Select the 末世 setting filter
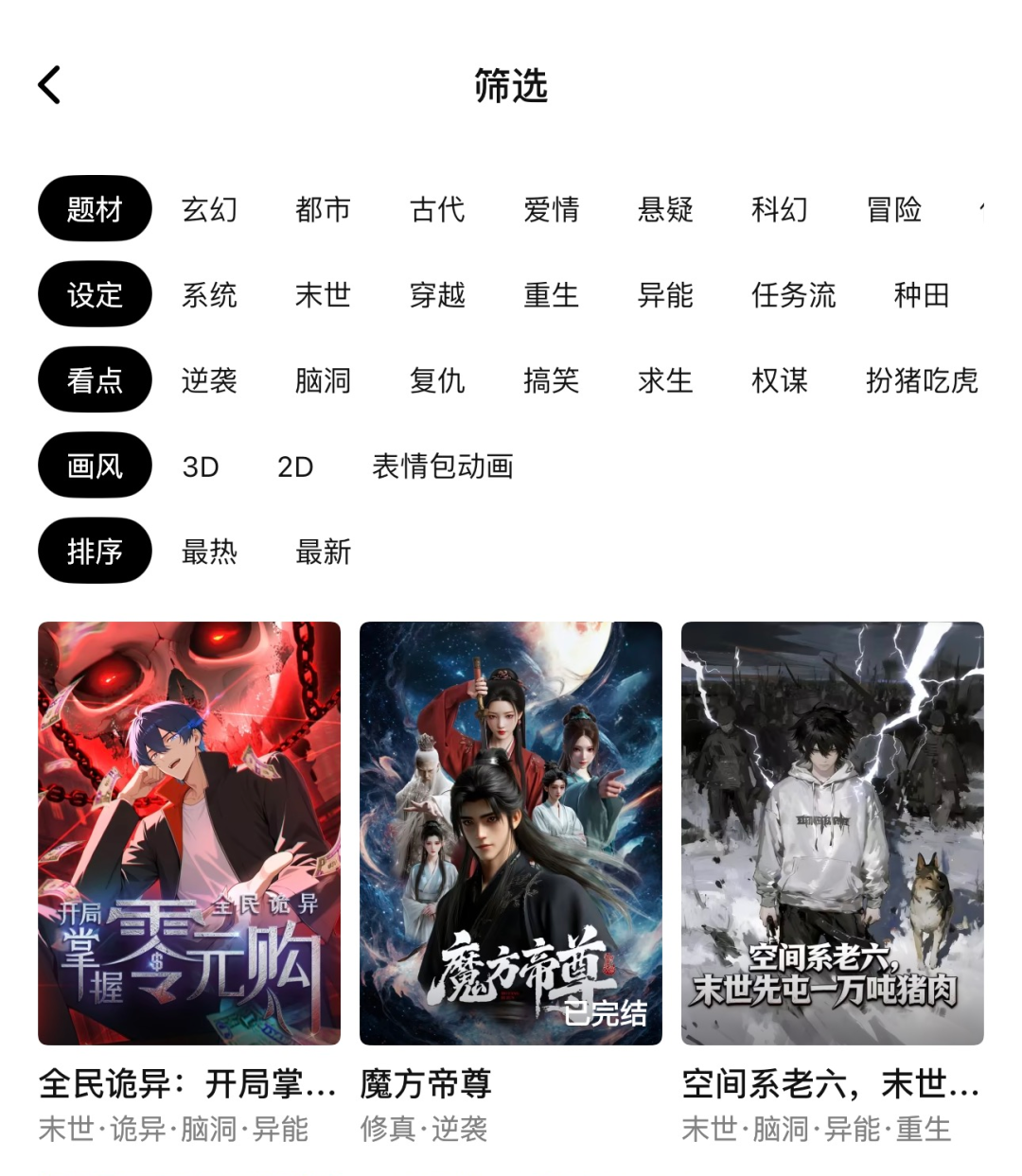Image resolution: width=1022 pixels, height=1176 pixels. tap(324, 295)
